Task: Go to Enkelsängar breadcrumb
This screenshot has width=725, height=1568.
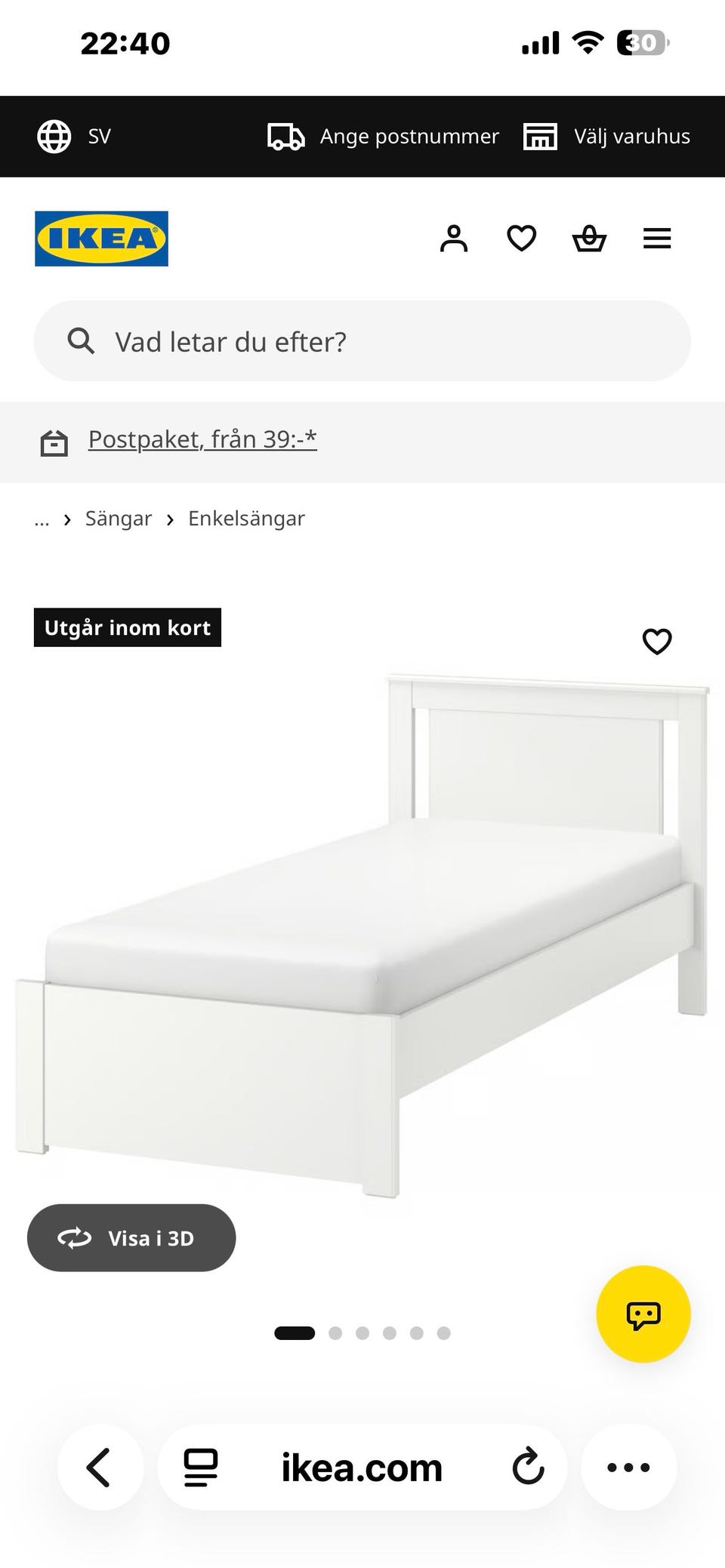Action: pos(246,519)
